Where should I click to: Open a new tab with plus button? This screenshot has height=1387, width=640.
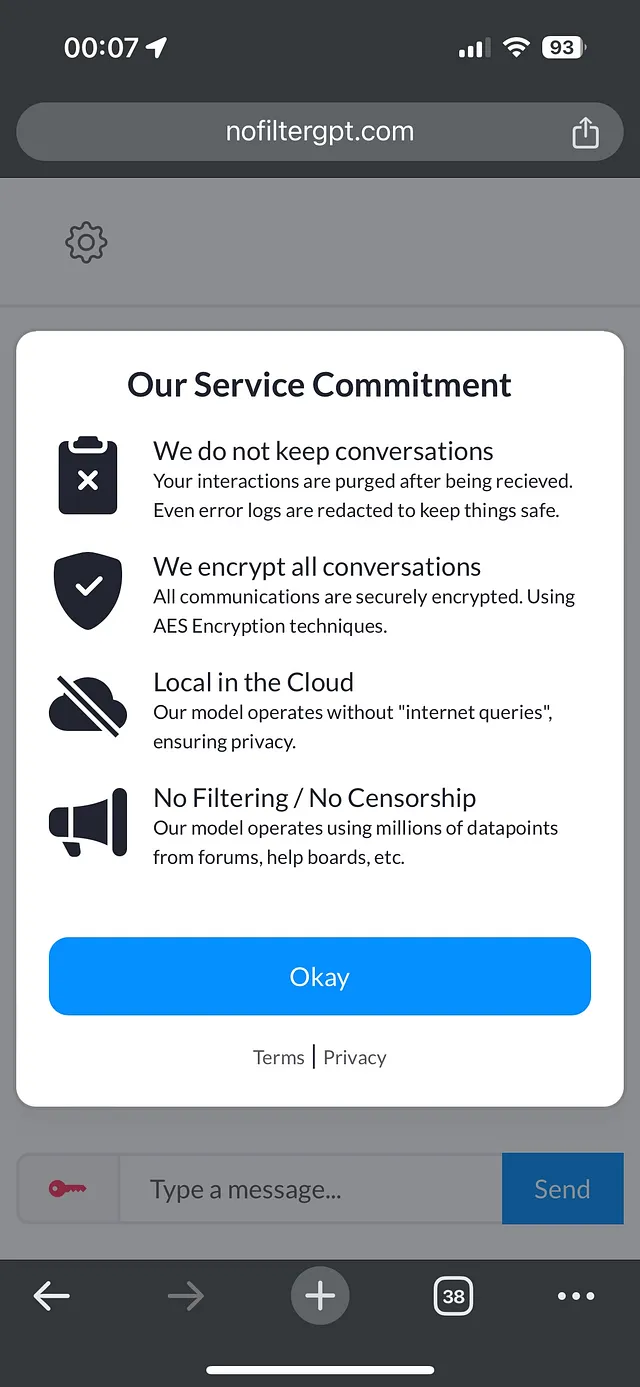[320, 1296]
